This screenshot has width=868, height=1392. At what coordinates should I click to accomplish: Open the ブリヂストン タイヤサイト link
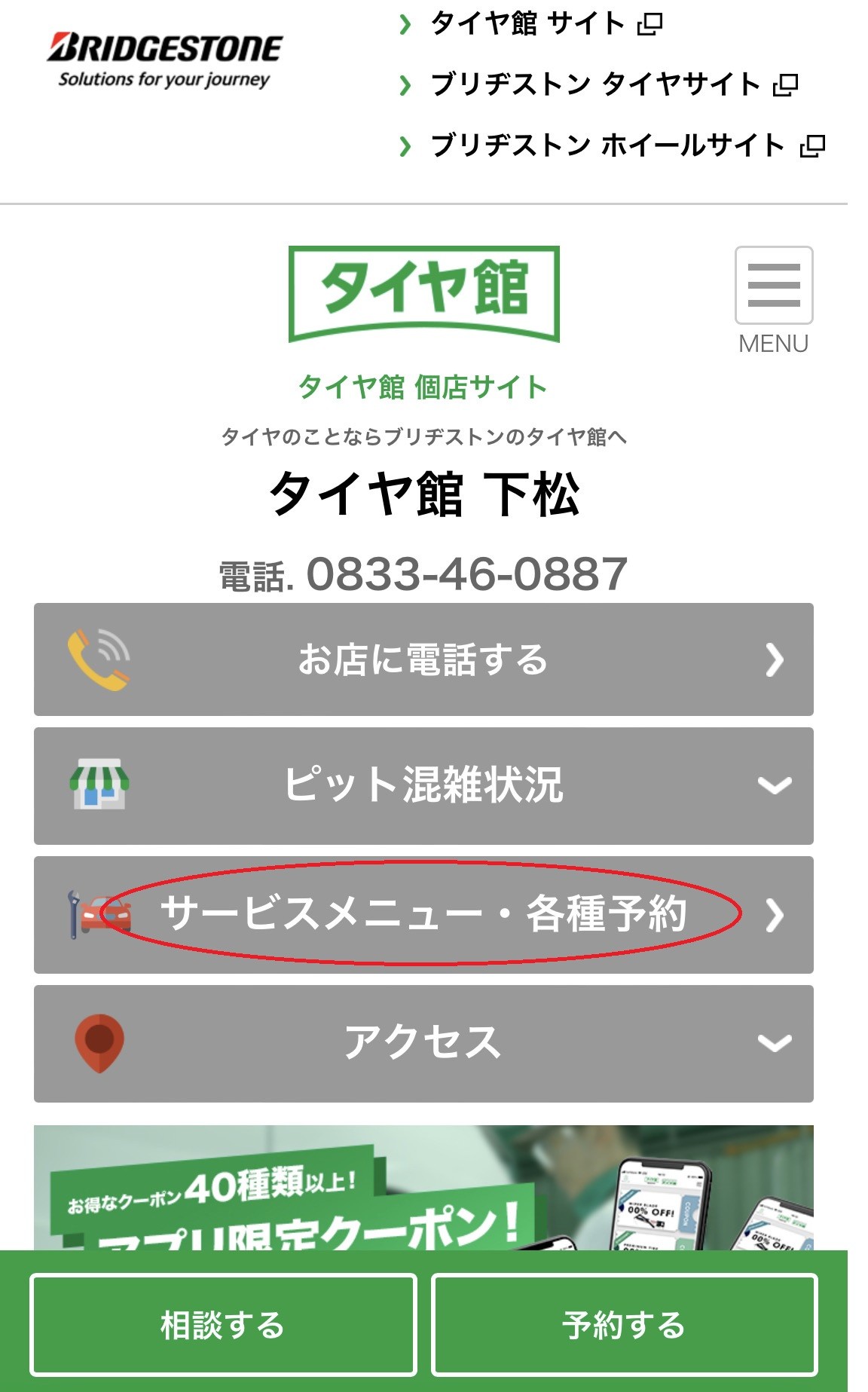(x=595, y=84)
